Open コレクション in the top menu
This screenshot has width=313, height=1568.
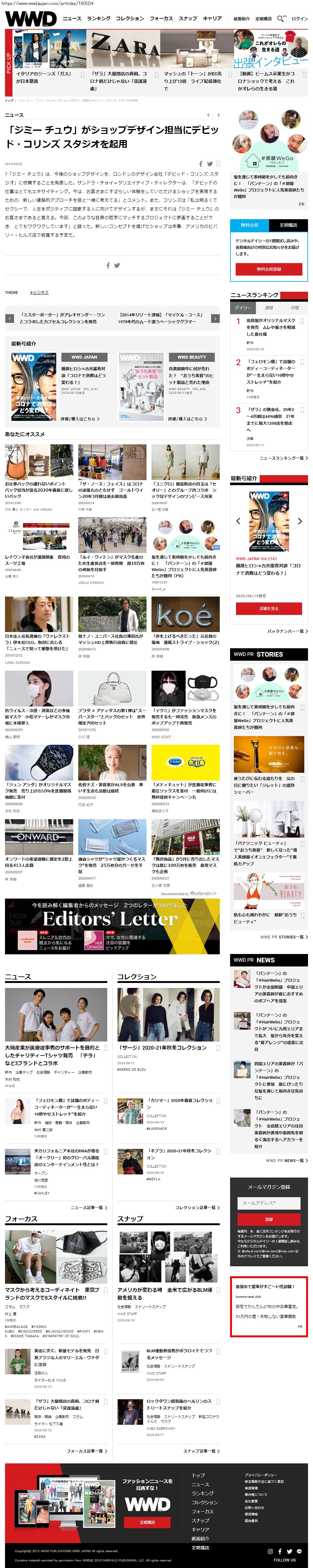pos(130,18)
